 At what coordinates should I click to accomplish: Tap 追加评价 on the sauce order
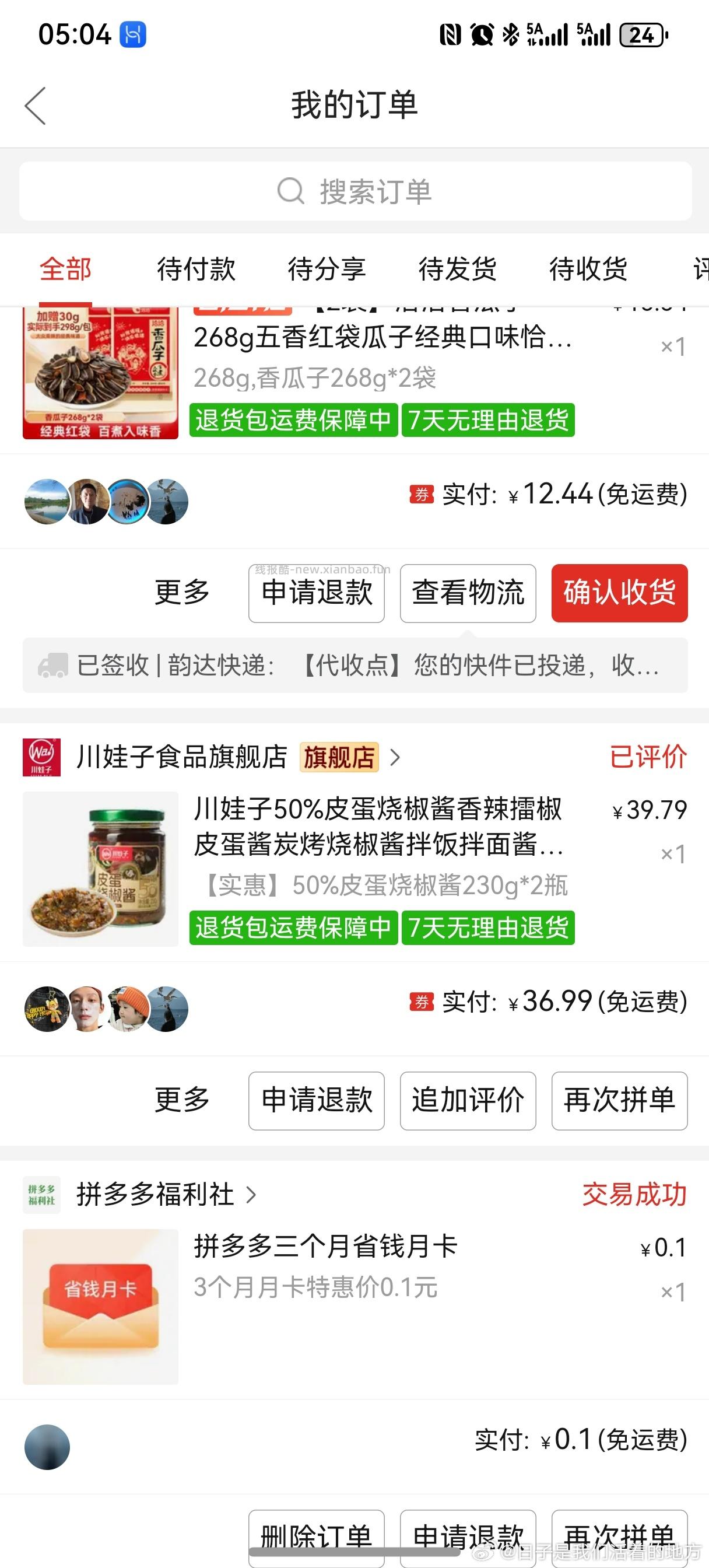468,1101
